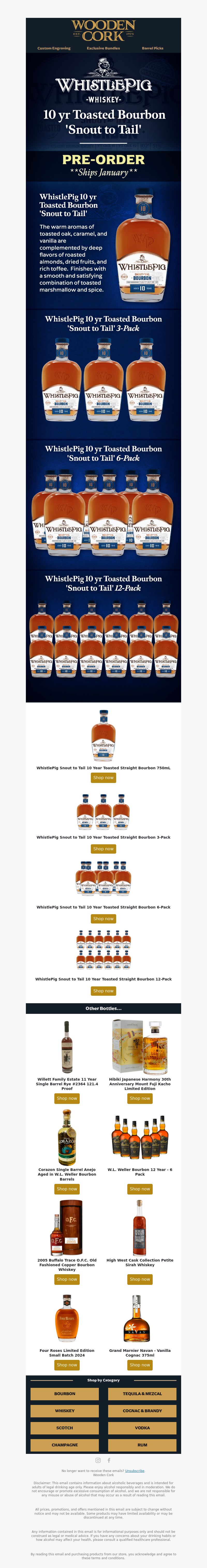Open the Facebook icon in footer
This screenshot has height=1568, width=207.
pyautogui.click(x=109, y=1460)
